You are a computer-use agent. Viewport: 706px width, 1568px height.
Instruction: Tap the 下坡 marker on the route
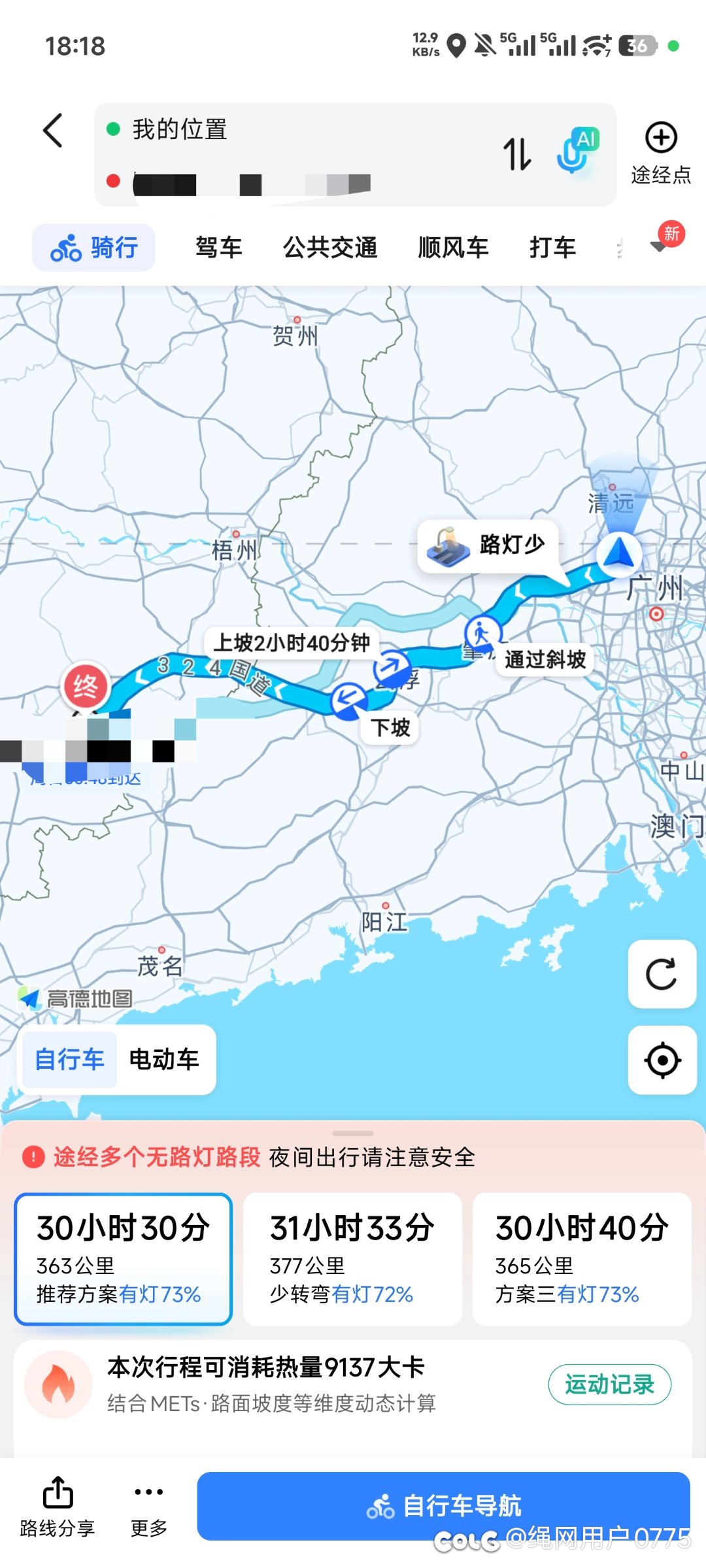coord(390,727)
